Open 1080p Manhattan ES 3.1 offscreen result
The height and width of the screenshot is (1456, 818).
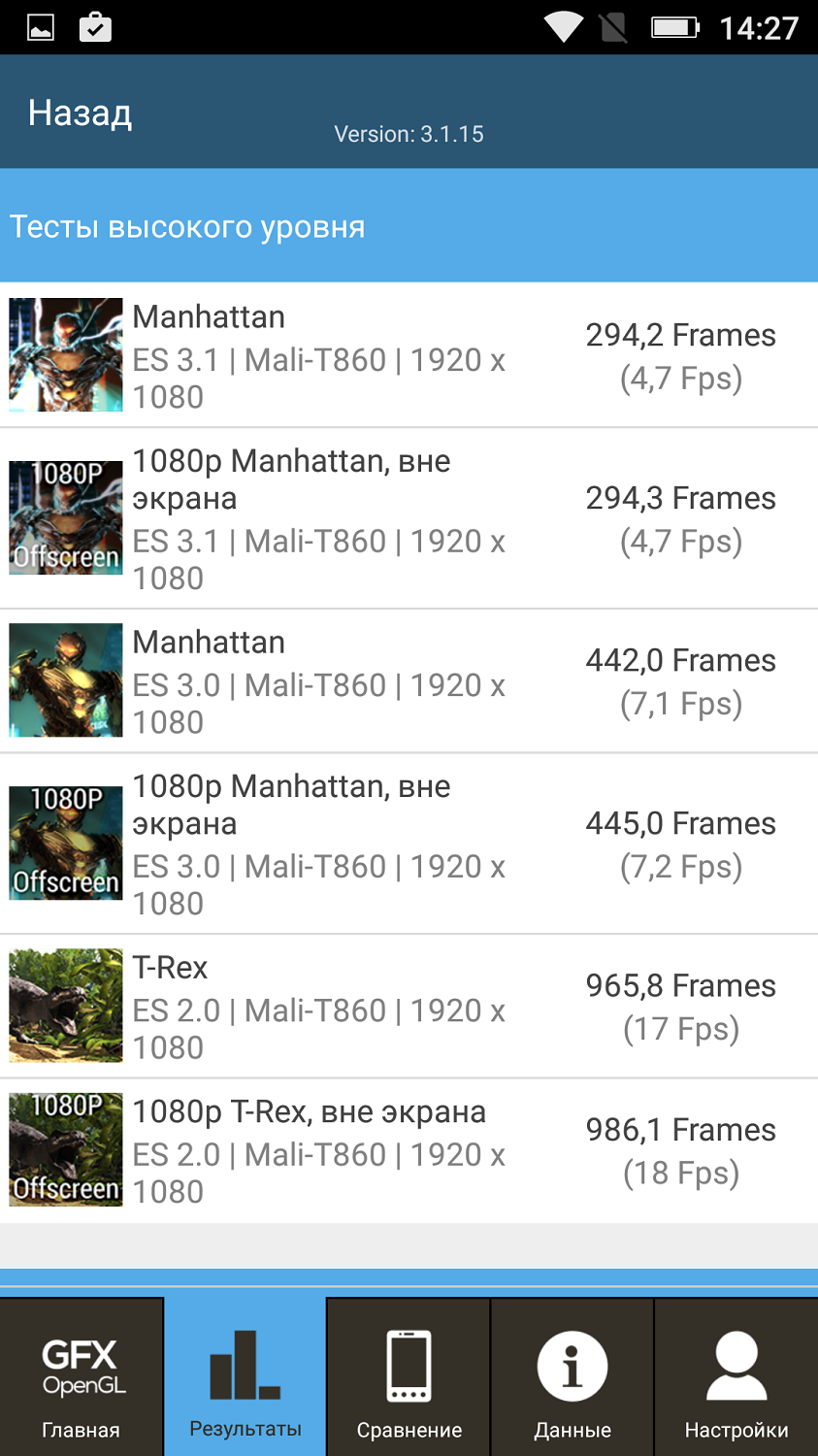point(409,518)
